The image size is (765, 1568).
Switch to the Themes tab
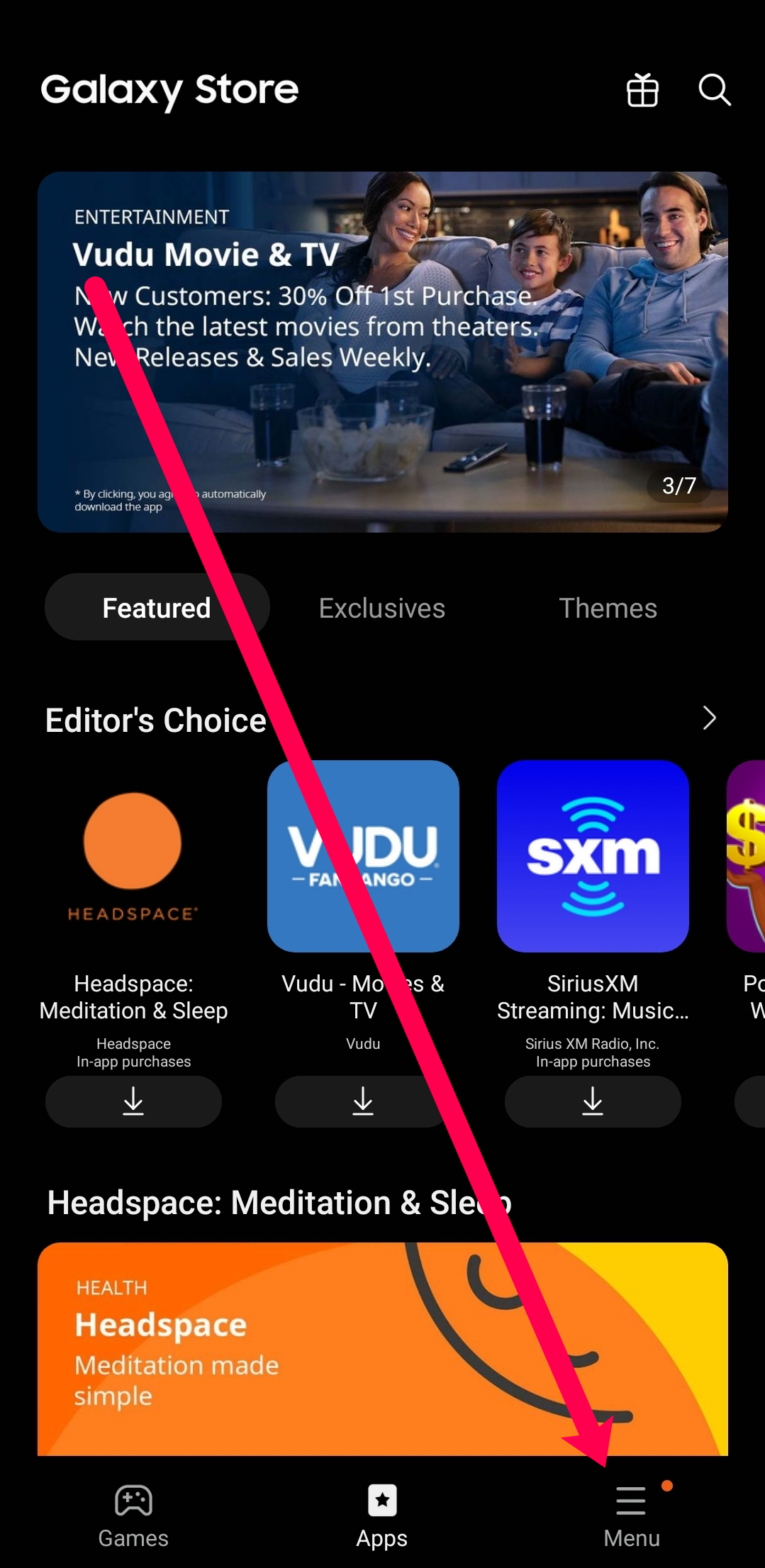coord(608,608)
